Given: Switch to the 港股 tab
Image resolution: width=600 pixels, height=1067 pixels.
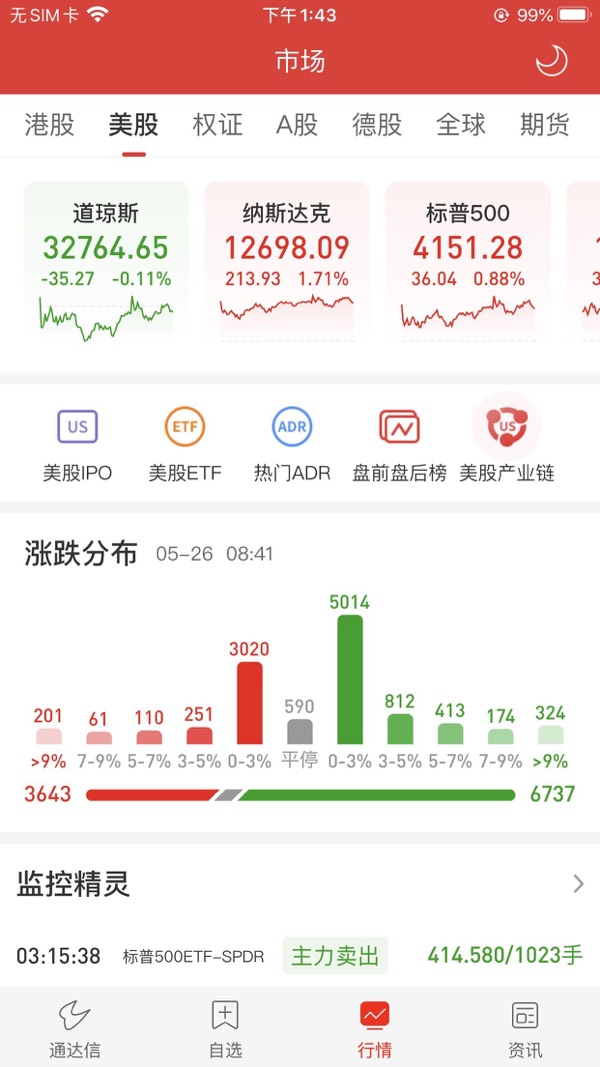Looking at the screenshot, I should [x=49, y=125].
